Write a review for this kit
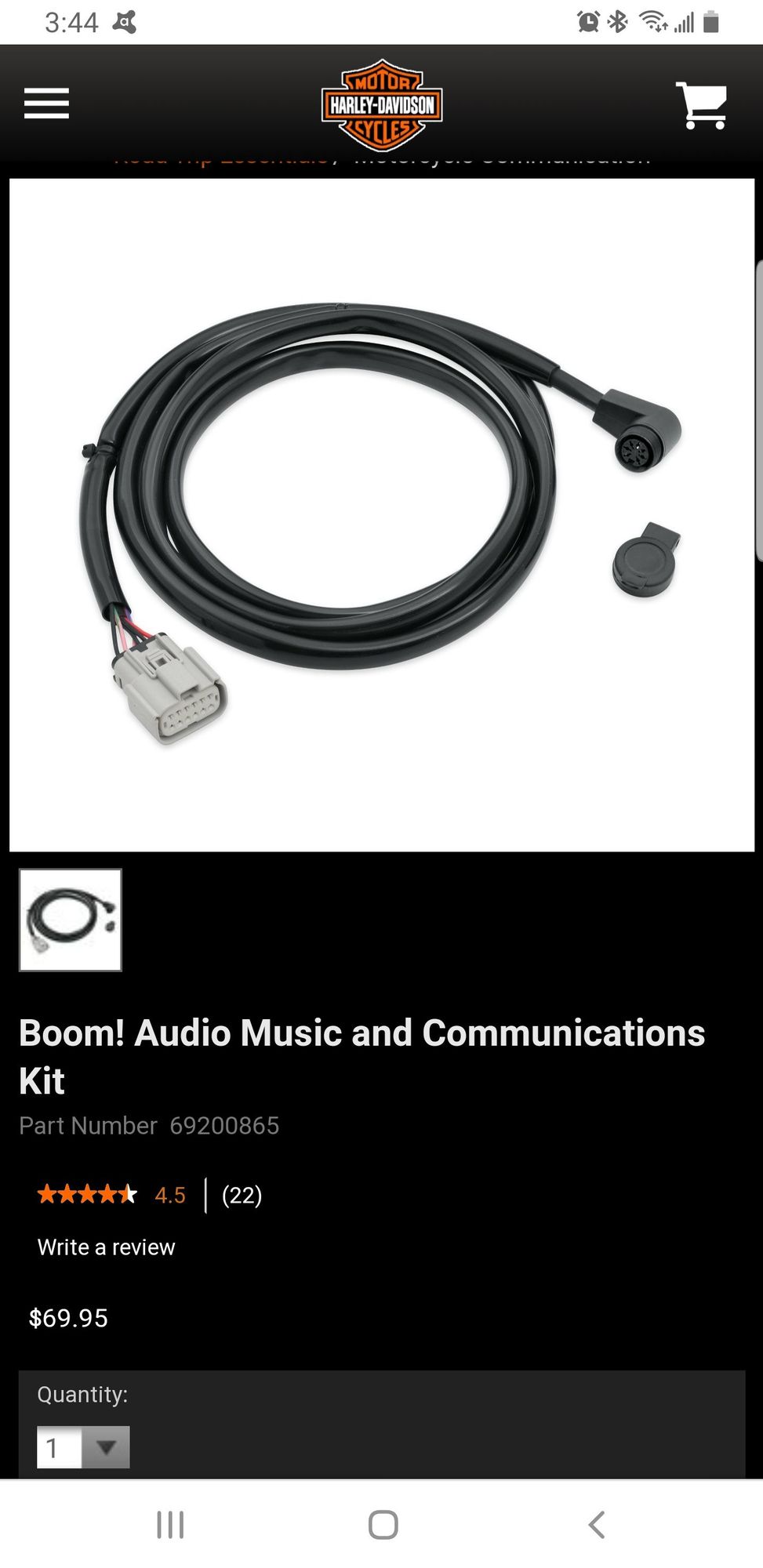This screenshot has height=1568, width=763. pos(106,1247)
